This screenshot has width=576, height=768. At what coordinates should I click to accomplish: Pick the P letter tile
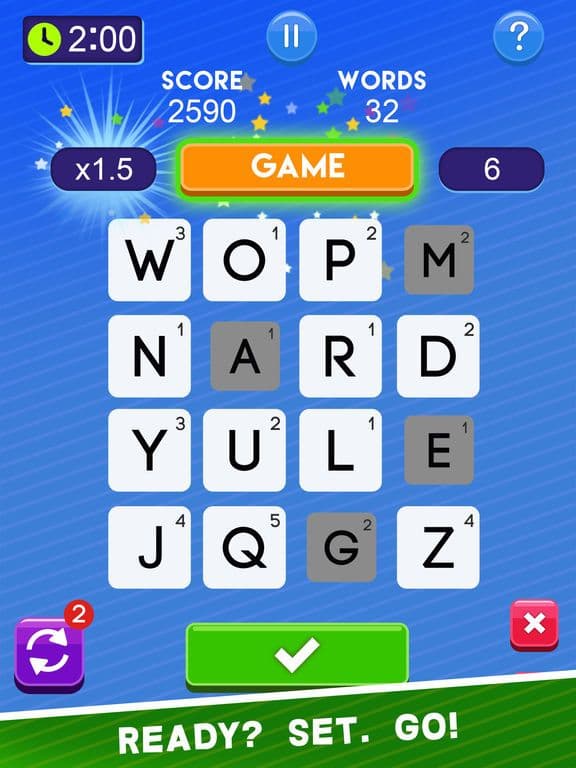pyautogui.click(x=340, y=260)
